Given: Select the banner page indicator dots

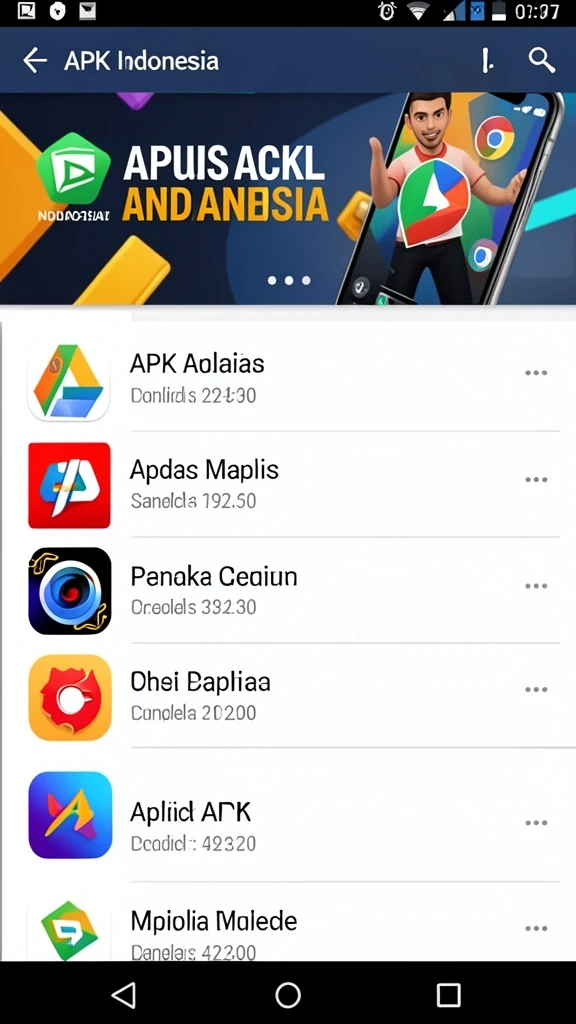Looking at the screenshot, I should 289,280.
